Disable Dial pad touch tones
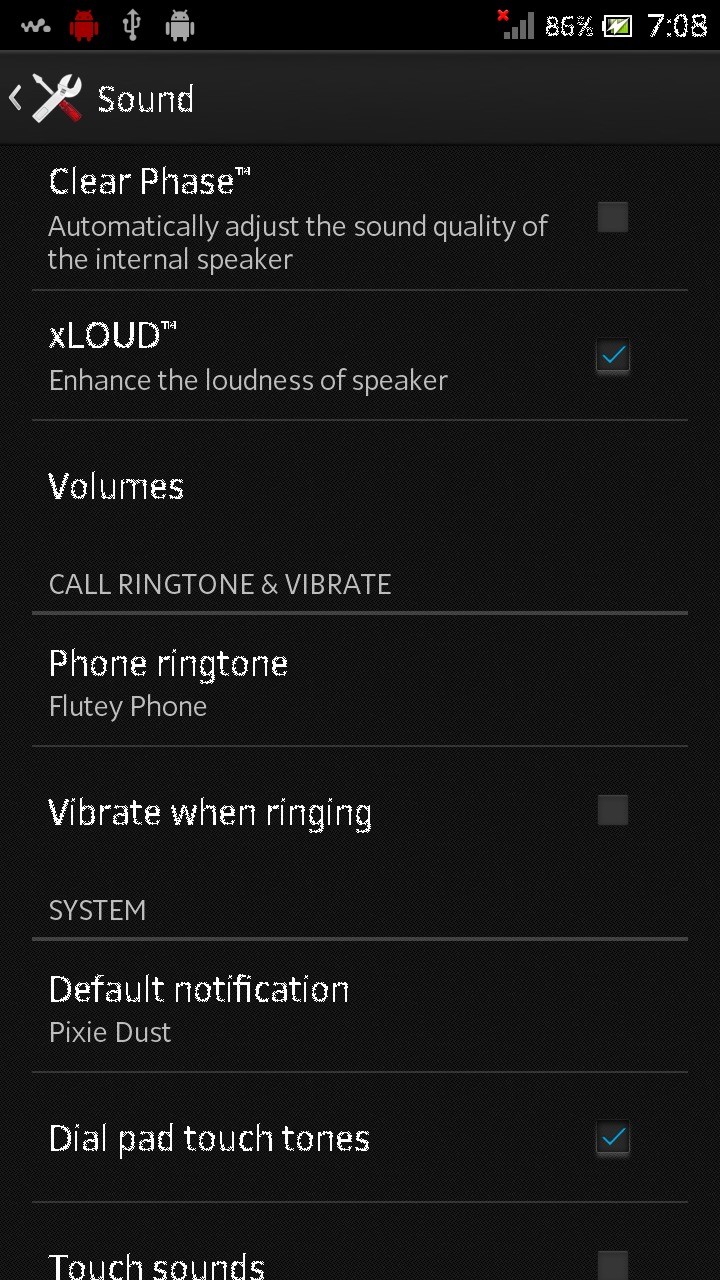This screenshot has width=720, height=1280. 612,1138
